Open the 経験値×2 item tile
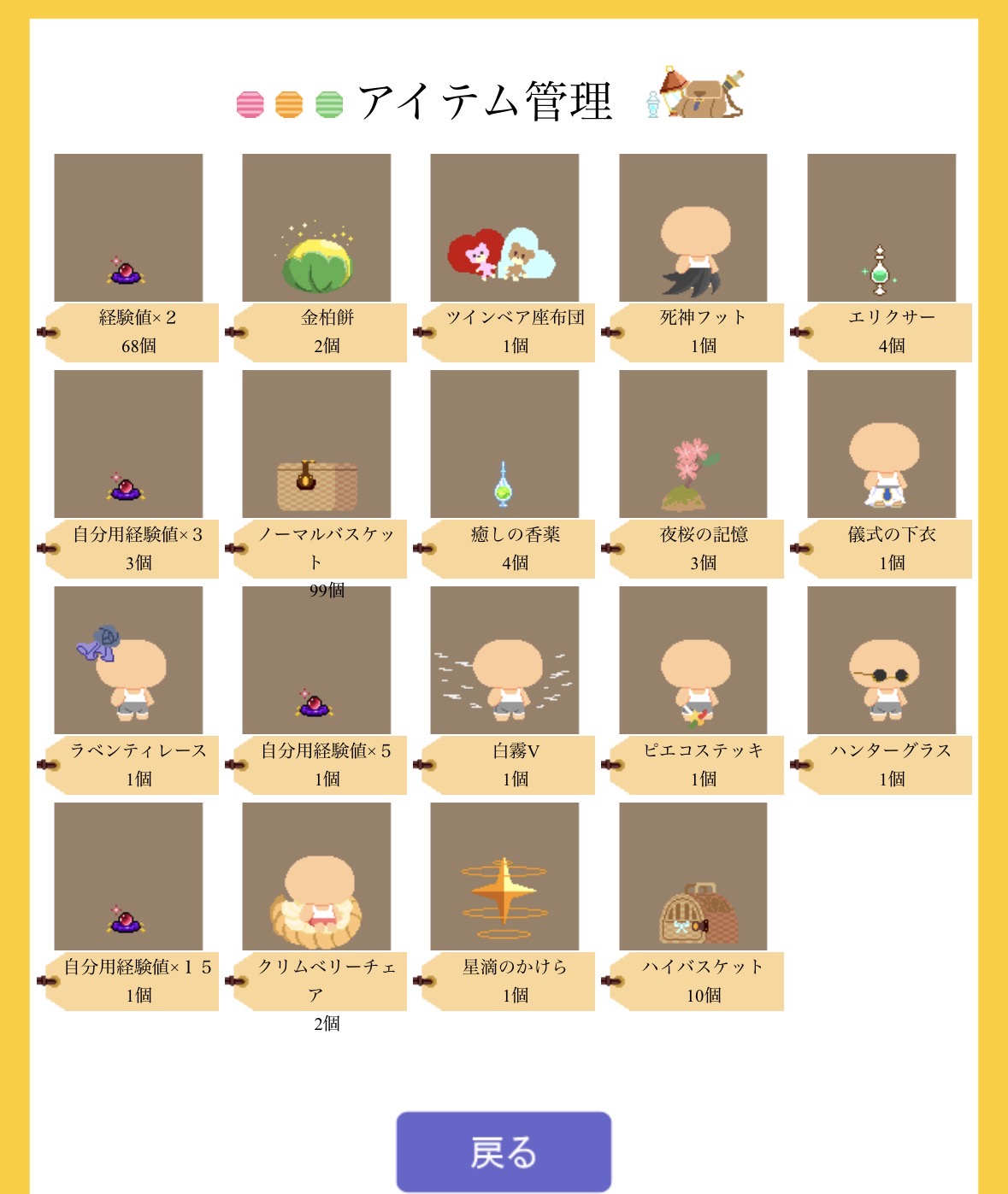The height and width of the screenshot is (1194, 1008). (x=128, y=228)
